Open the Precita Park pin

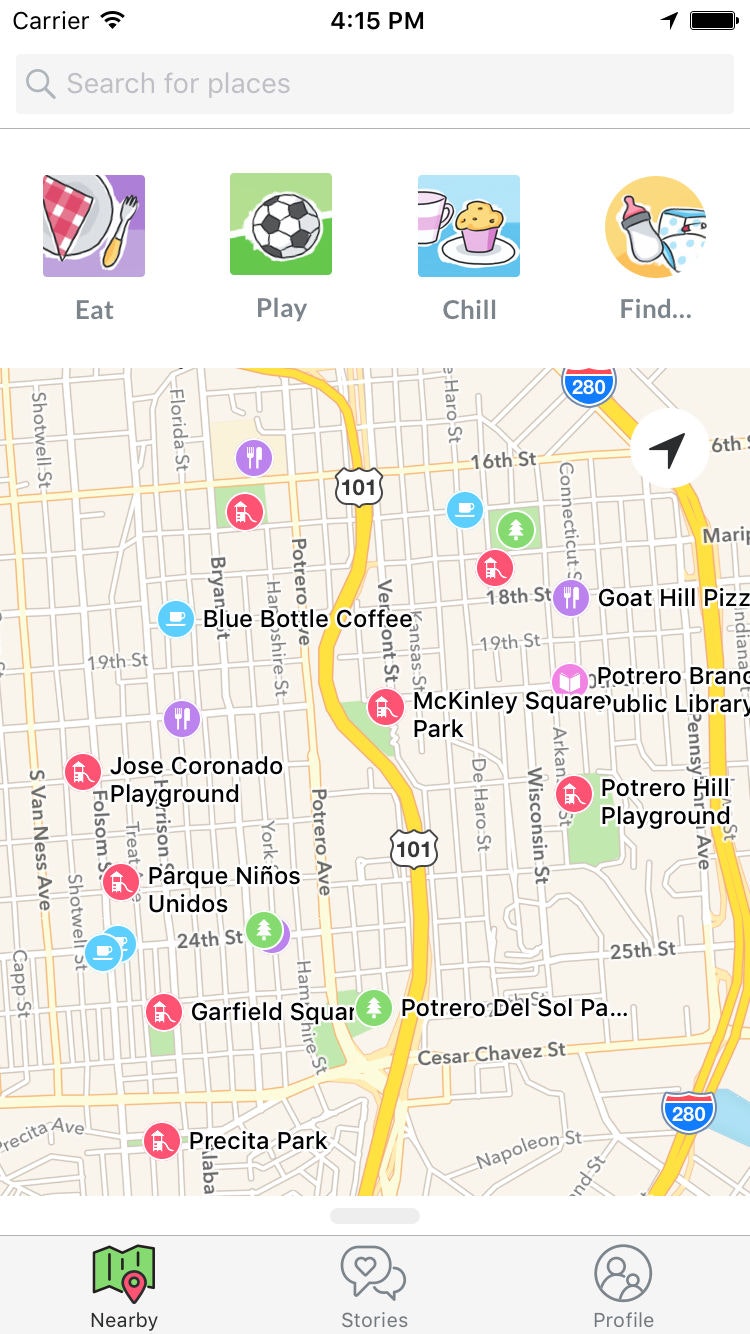coord(161,1141)
